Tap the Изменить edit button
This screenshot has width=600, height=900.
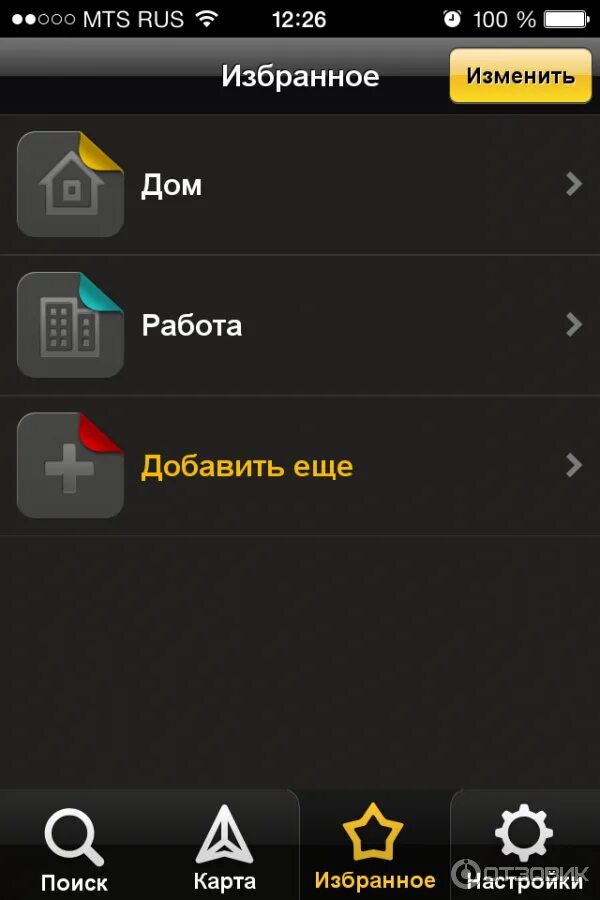[x=520, y=76]
